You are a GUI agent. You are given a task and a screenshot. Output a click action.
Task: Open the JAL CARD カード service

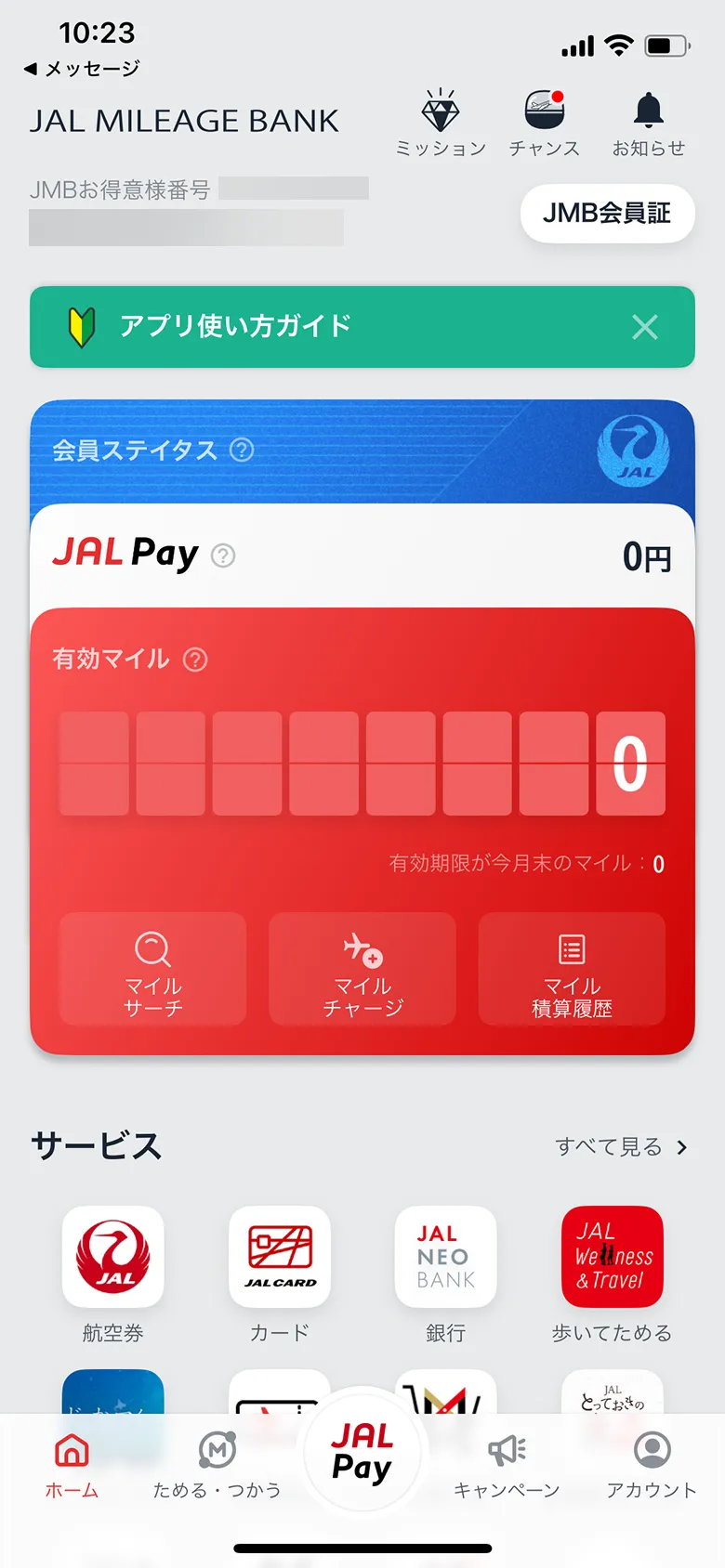[x=280, y=1257]
